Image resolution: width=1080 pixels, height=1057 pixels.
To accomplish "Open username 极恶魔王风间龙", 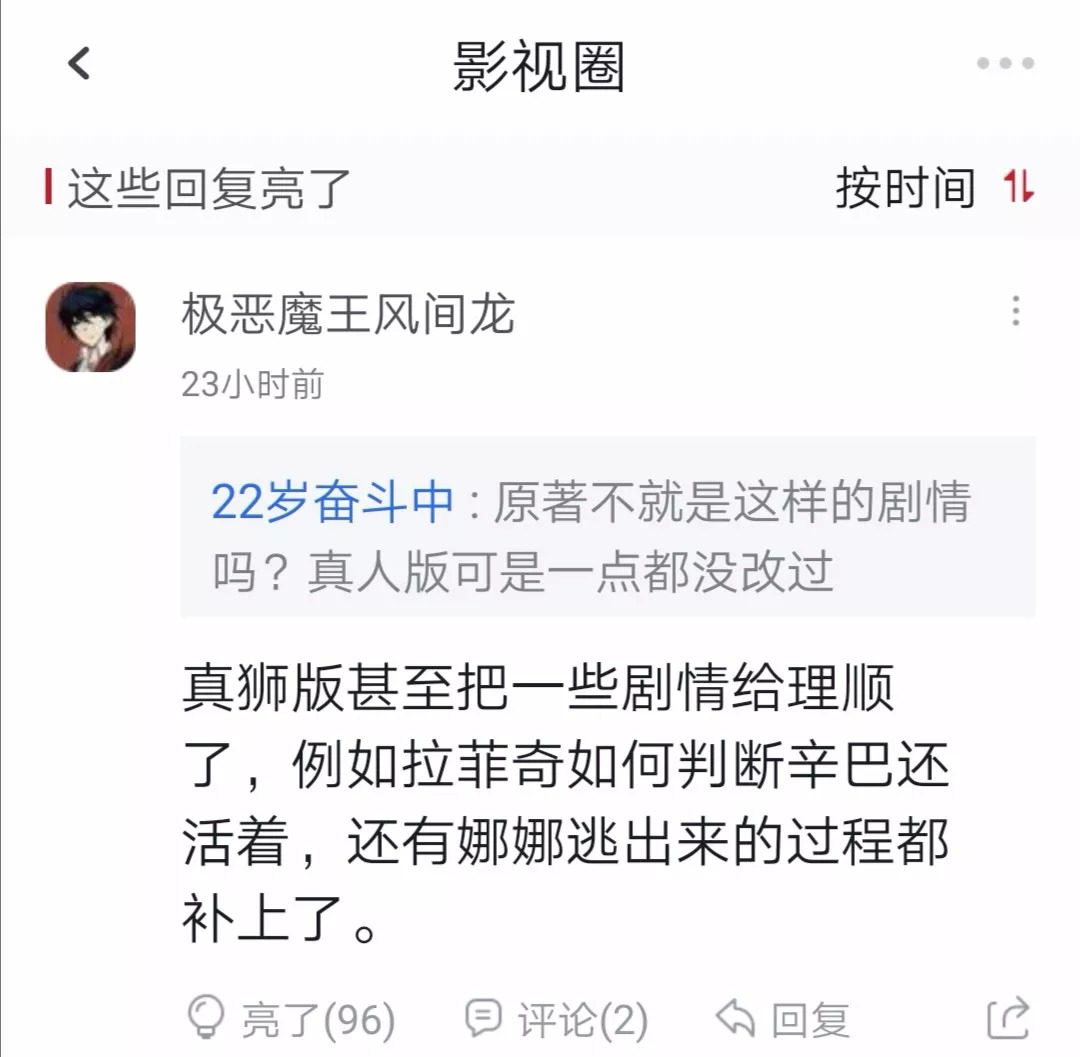I will click(348, 316).
